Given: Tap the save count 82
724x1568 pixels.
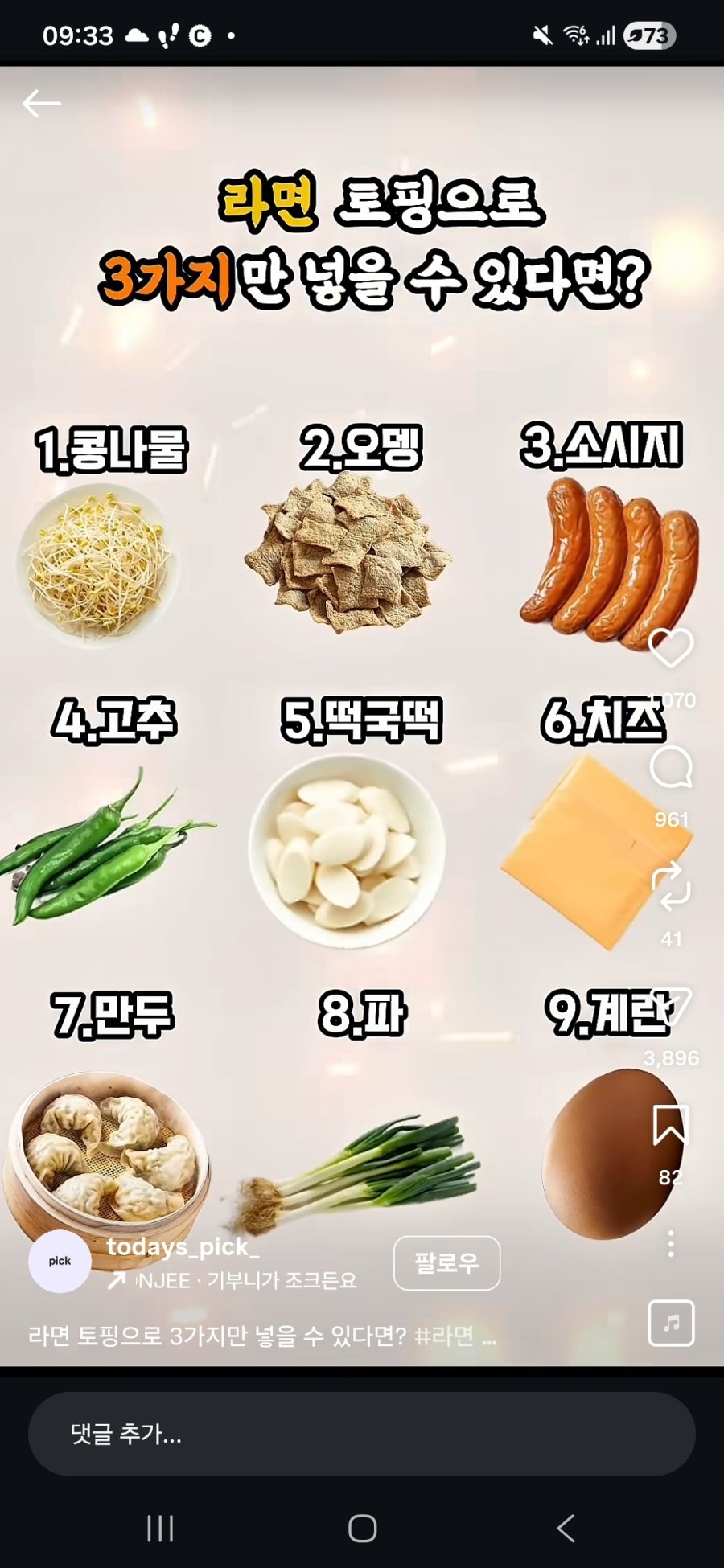Looking at the screenshot, I should click(x=671, y=1178).
